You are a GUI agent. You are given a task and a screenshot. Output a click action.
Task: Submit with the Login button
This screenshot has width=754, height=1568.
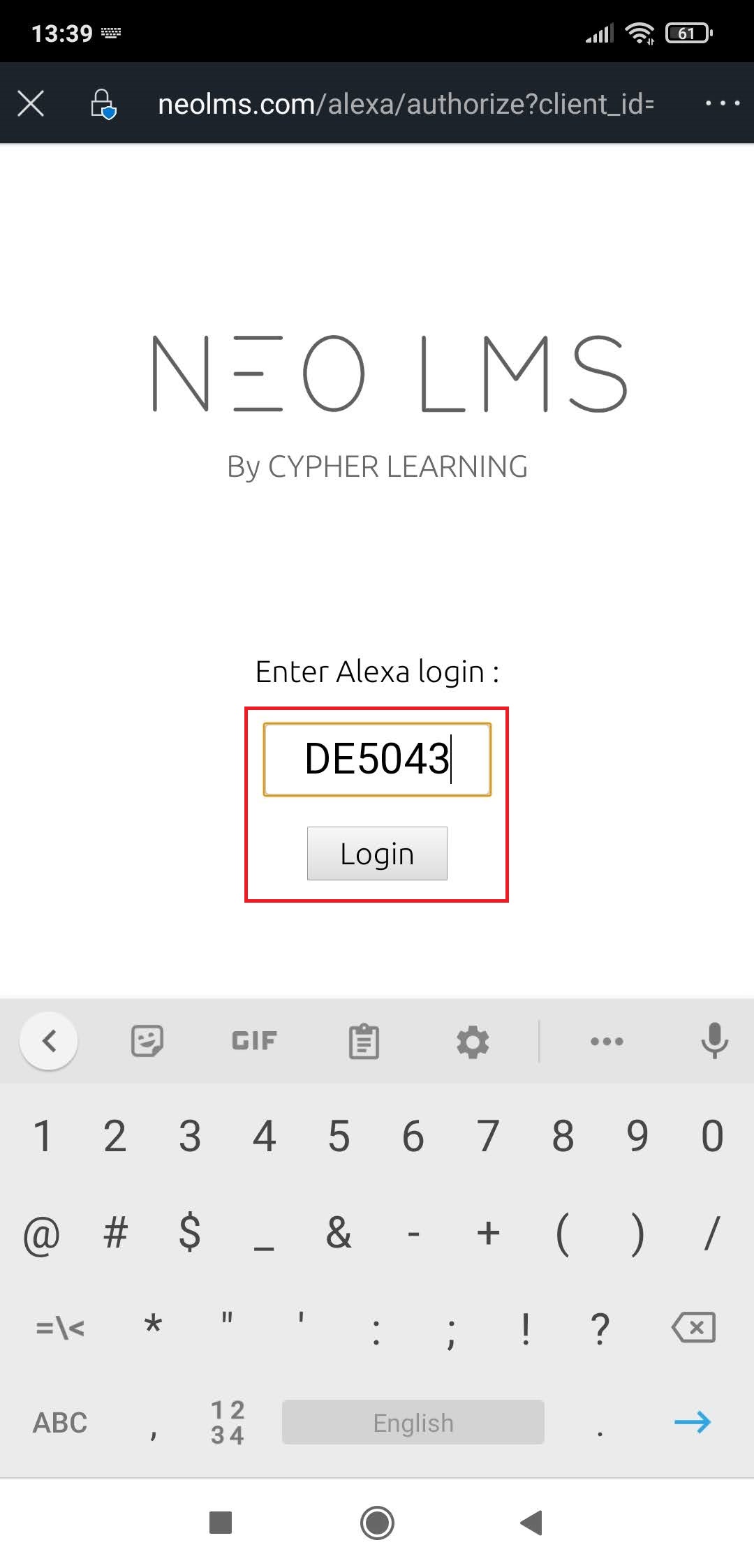(377, 853)
